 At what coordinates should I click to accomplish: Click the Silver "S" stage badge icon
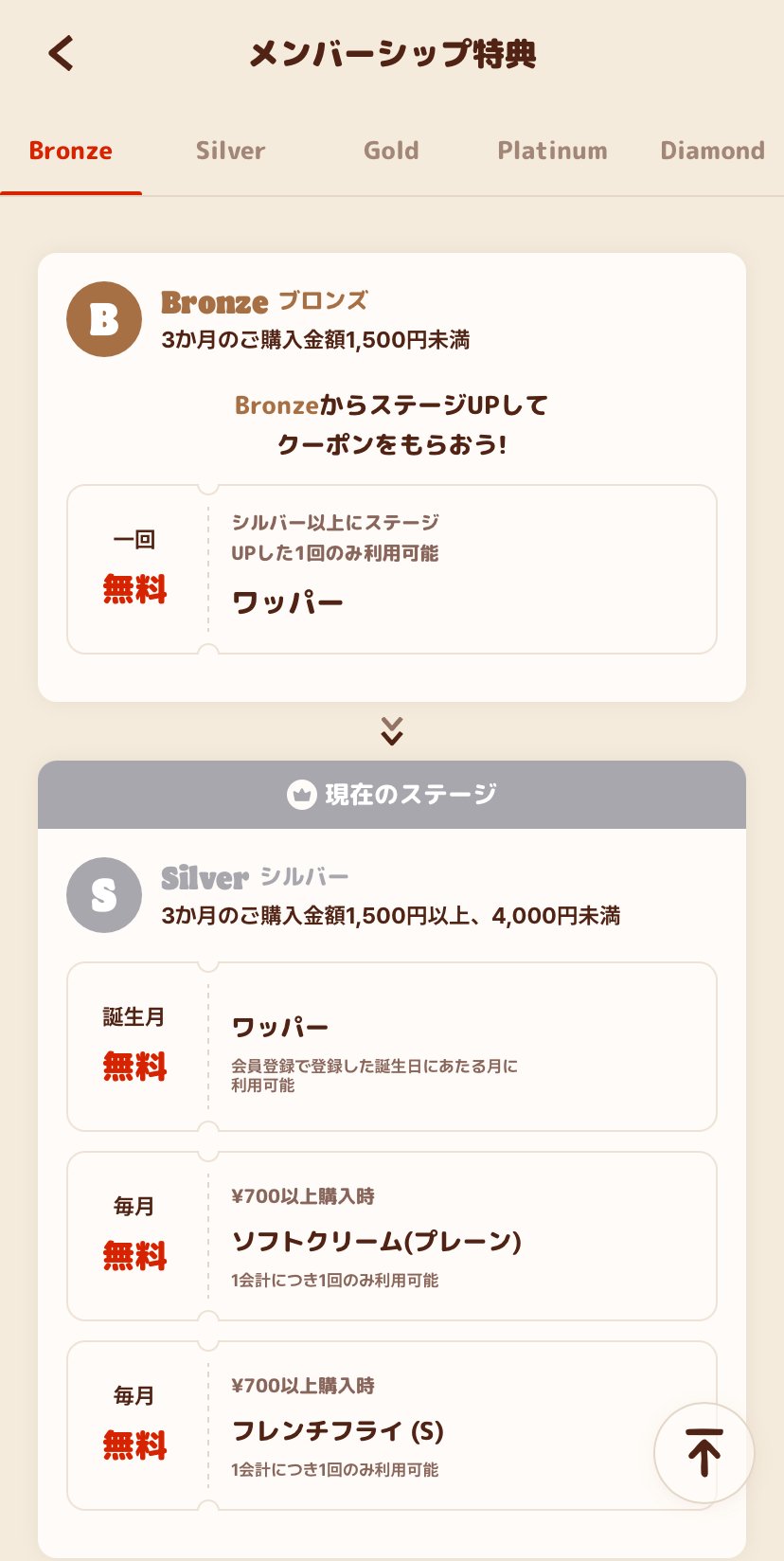click(x=104, y=895)
